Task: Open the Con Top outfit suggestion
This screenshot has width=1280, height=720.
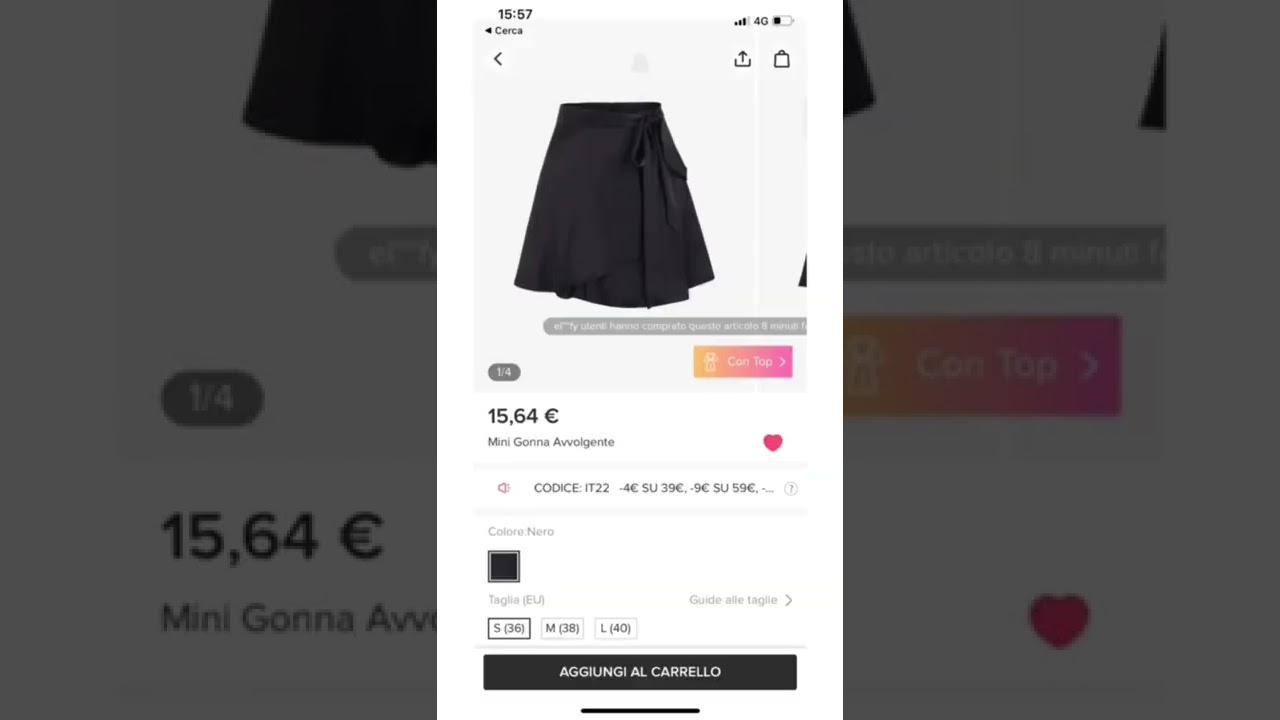Action: click(743, 361)
